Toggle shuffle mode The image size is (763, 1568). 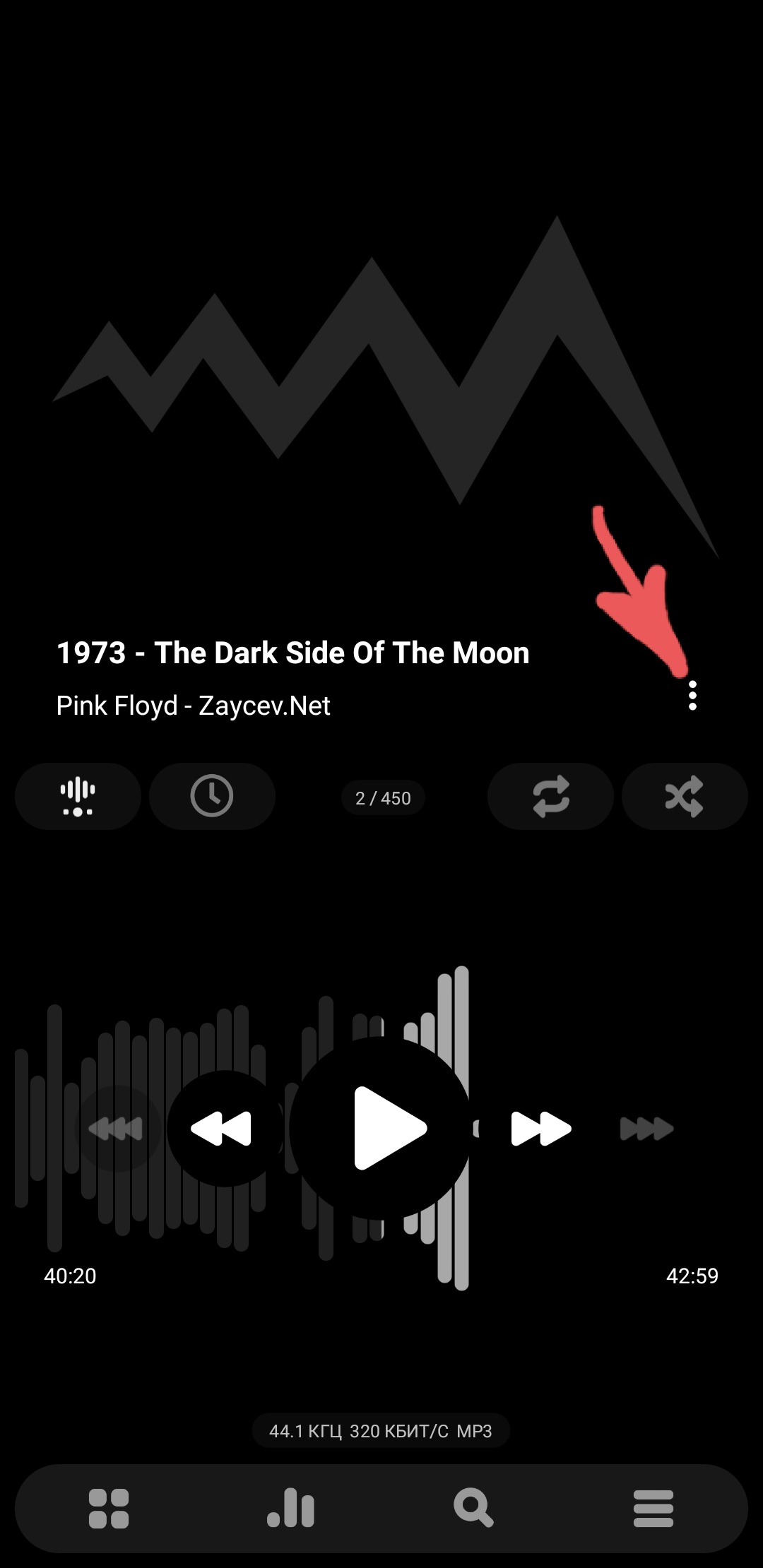pos(685,796)
